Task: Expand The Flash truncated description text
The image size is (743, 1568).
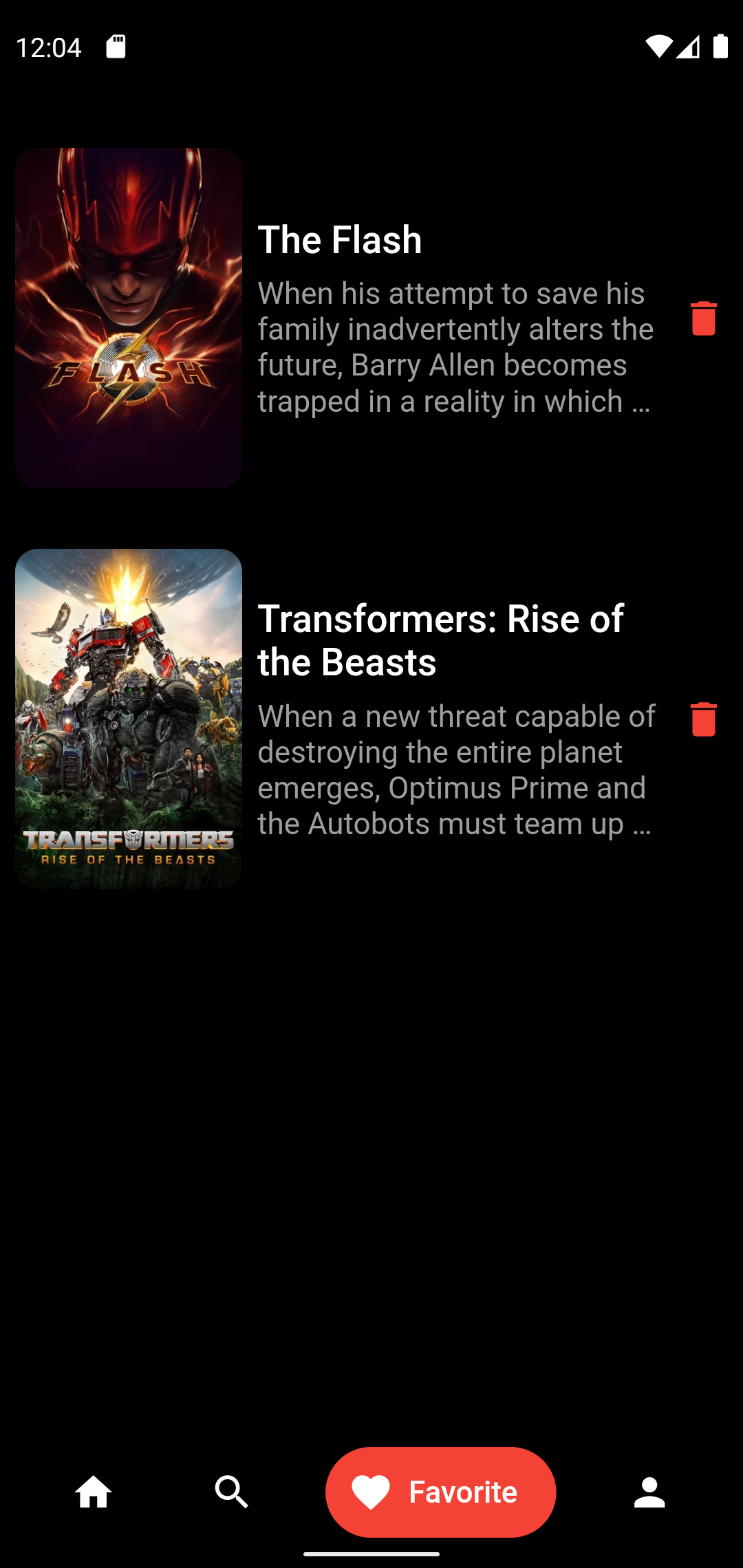Action: pos(455,347)
